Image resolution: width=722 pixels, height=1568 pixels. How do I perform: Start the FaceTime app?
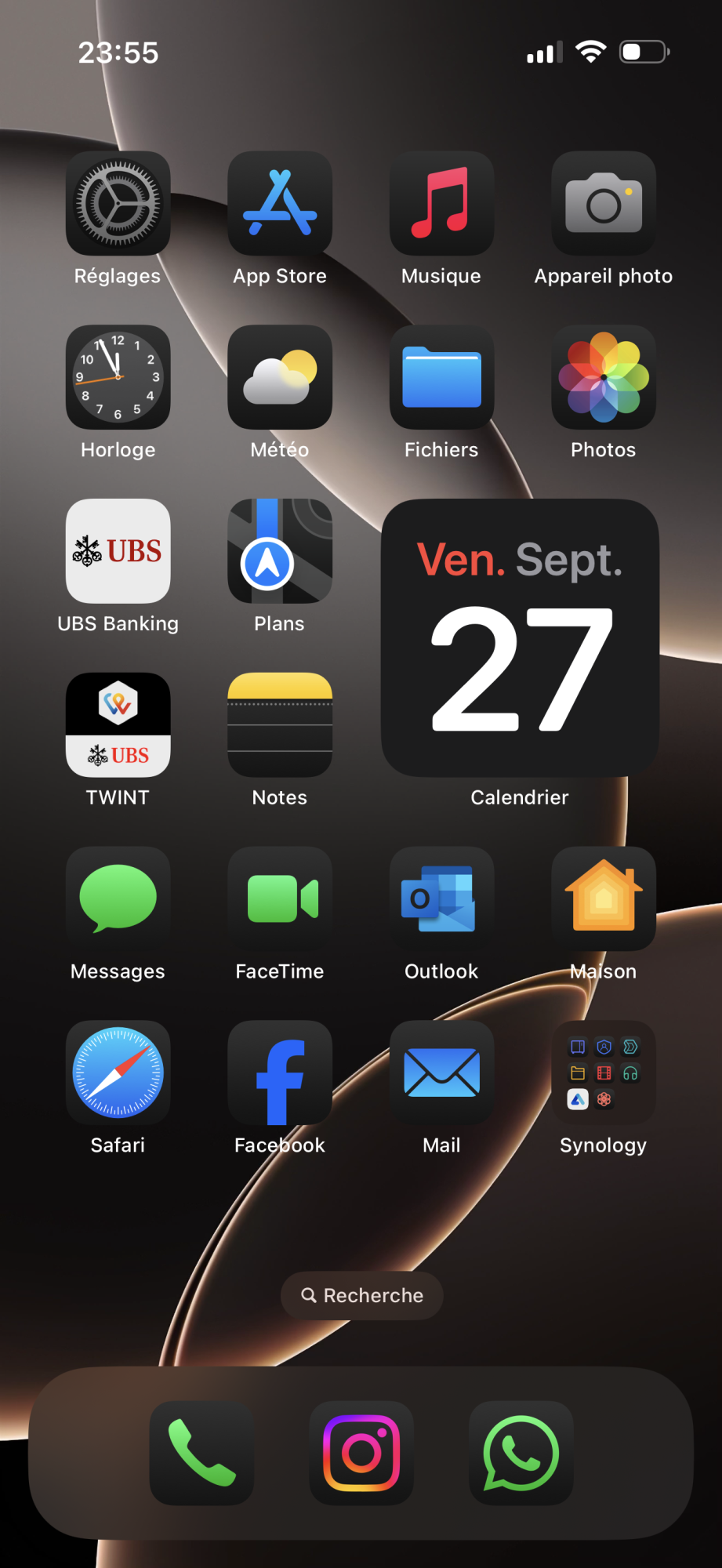click(280, 898)
